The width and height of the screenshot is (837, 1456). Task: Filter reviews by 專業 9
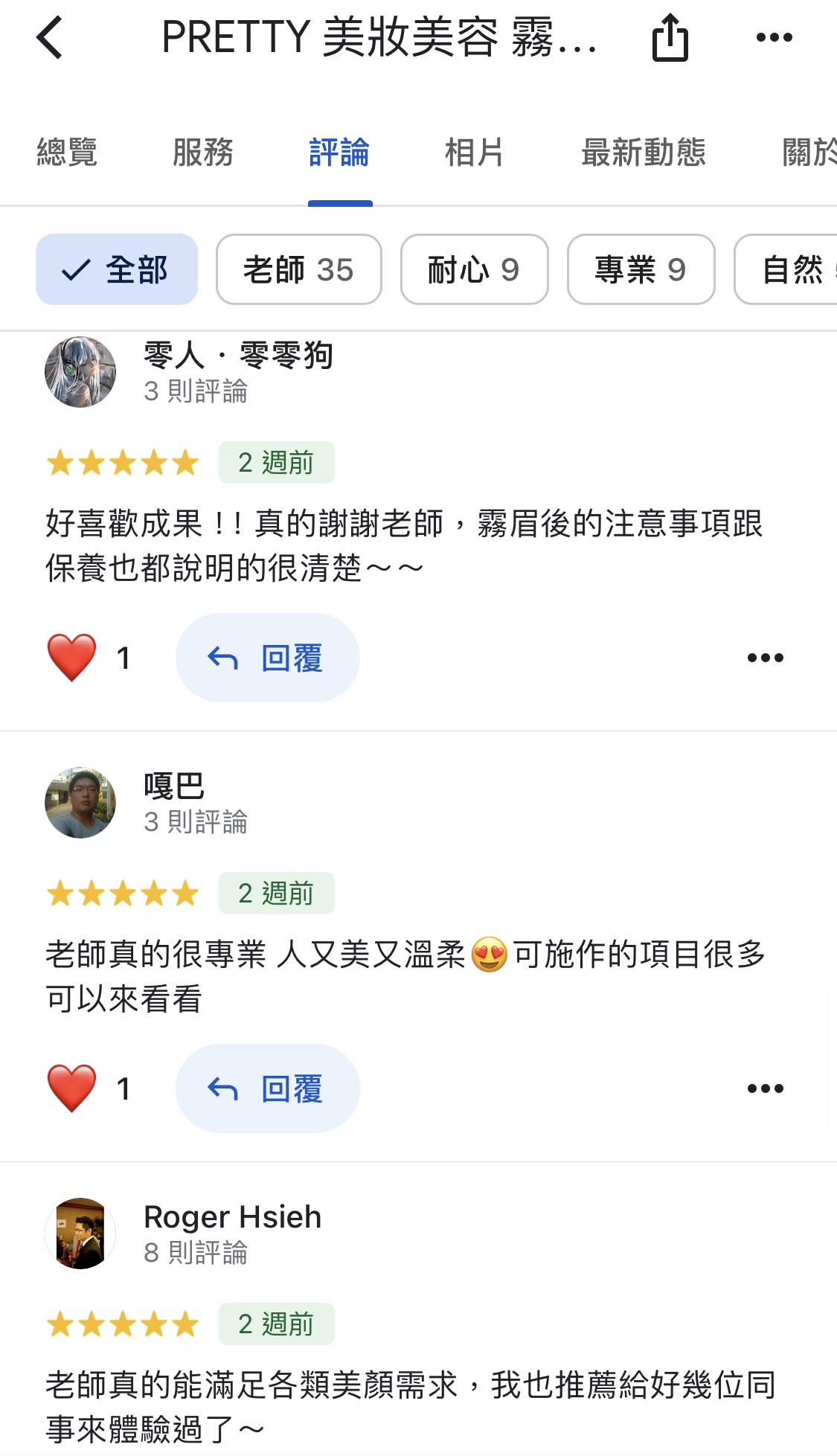[x=641, y=269]
